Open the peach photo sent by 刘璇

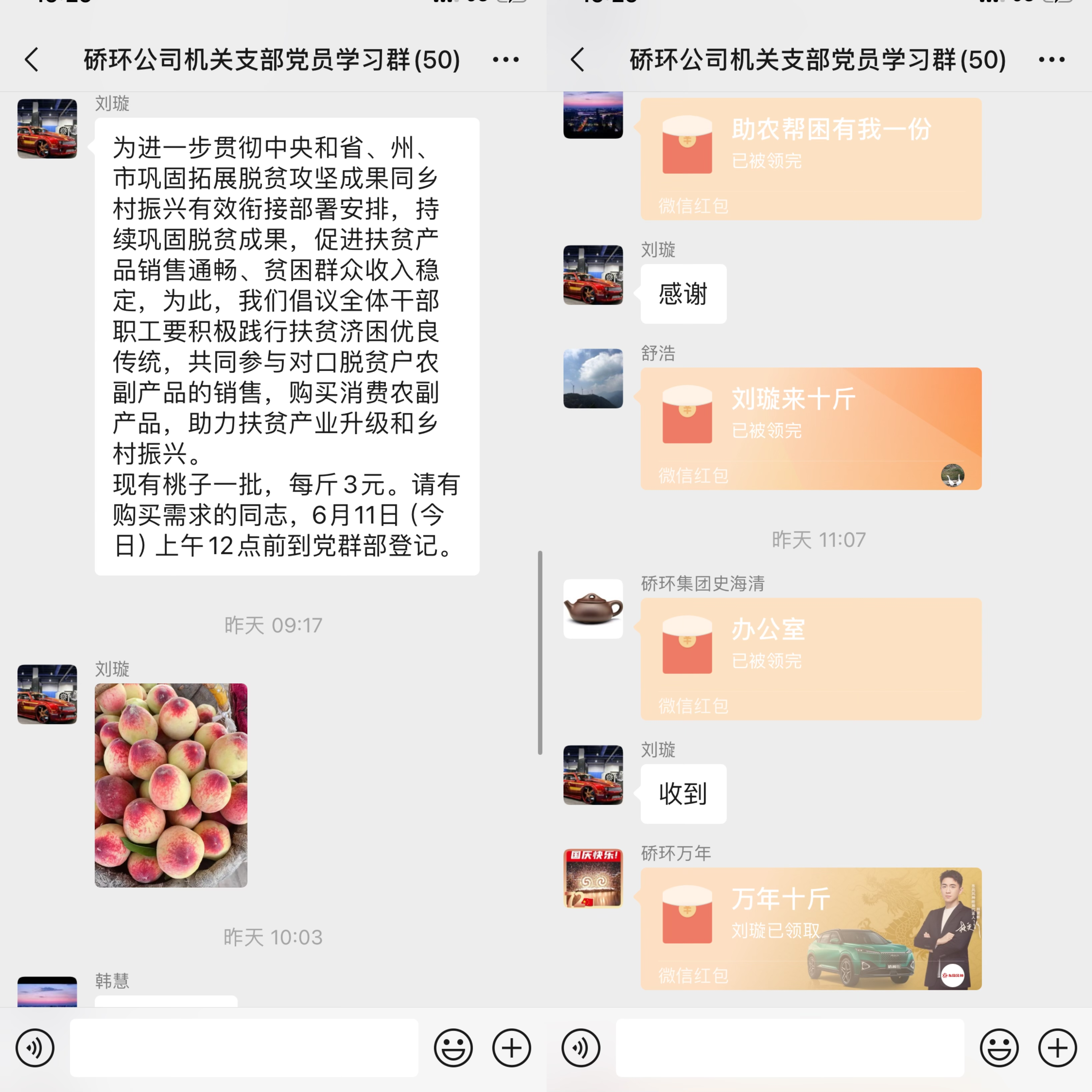(171, 785)
